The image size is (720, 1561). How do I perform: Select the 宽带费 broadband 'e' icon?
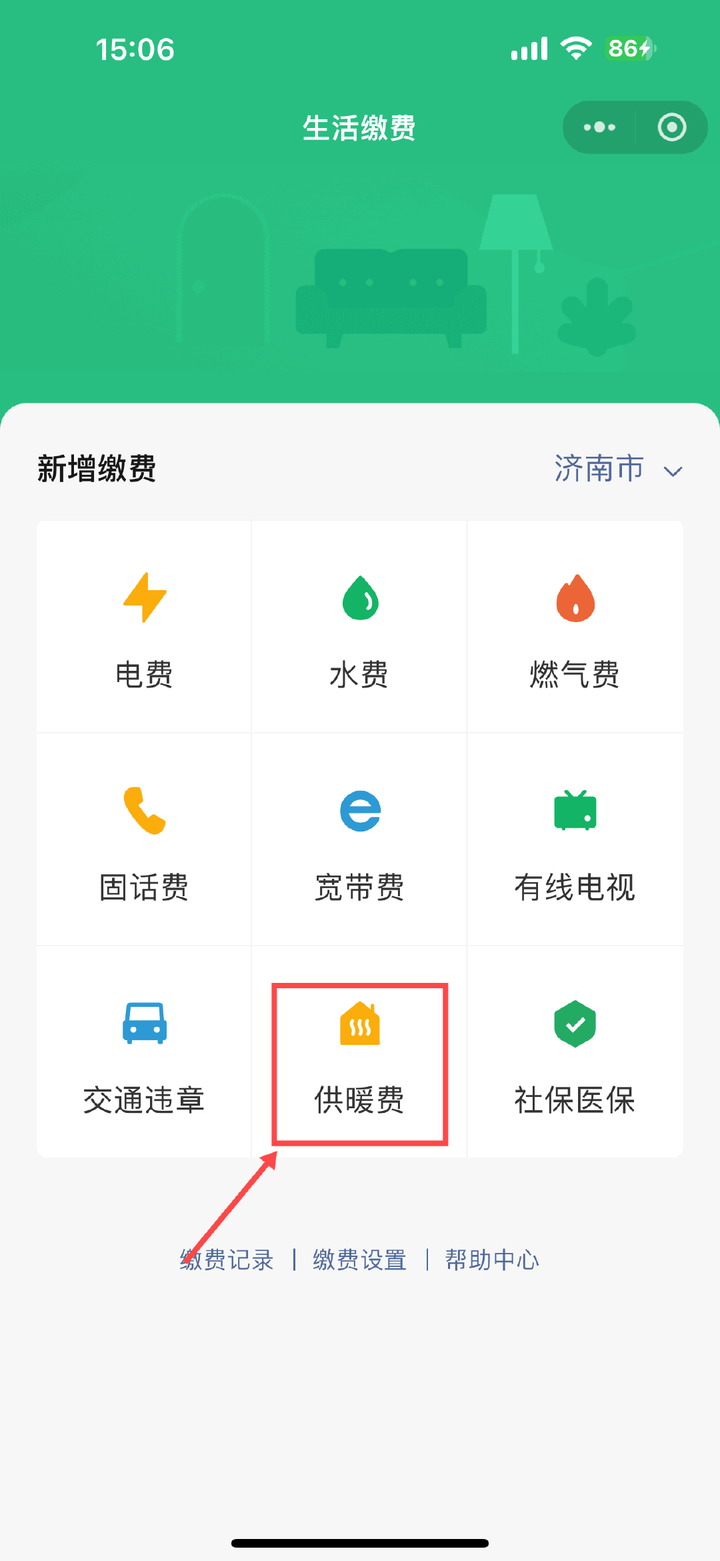pos(359,810)
